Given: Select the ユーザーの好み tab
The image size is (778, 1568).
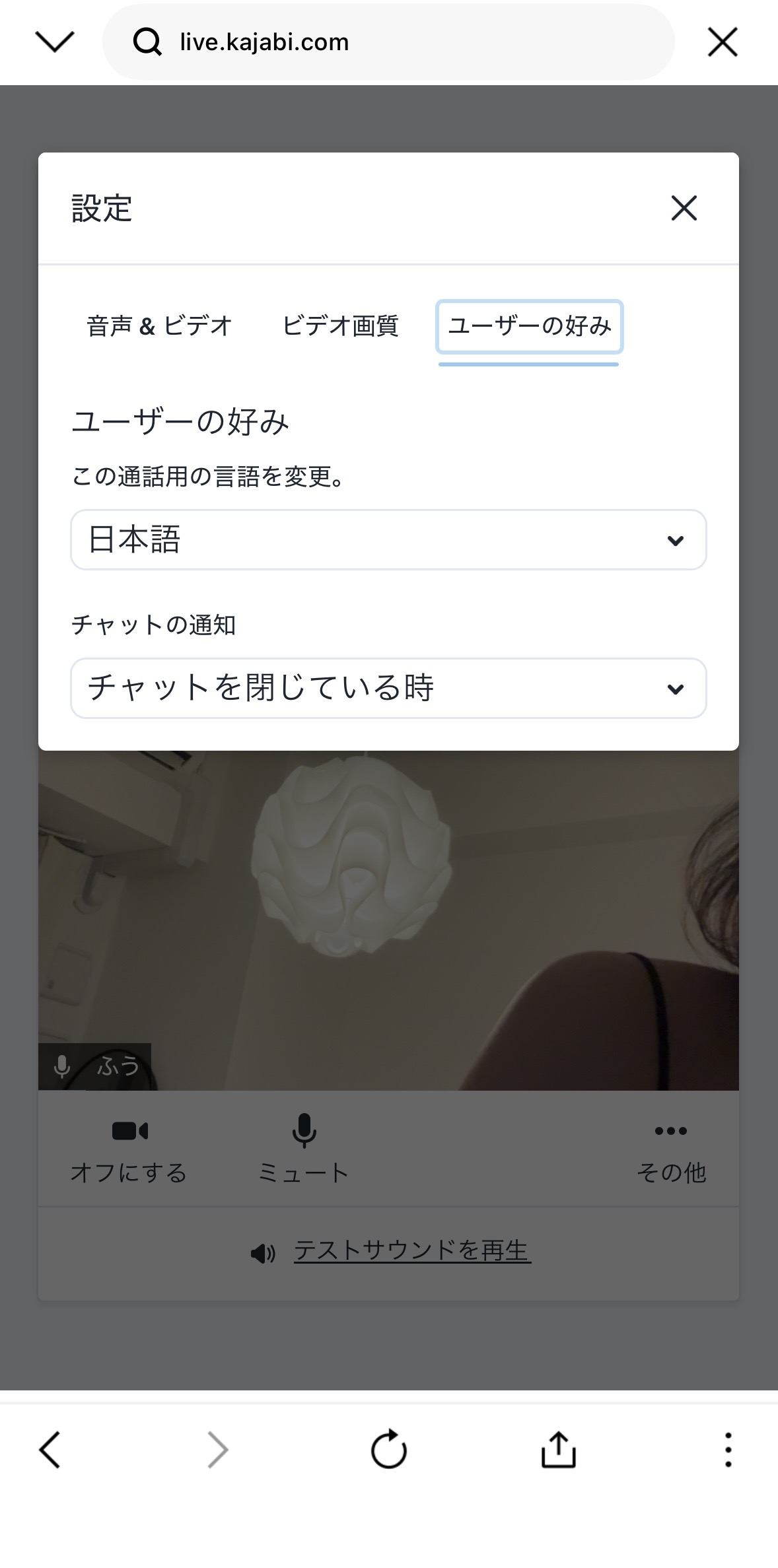Looking at the screenshot, I should point(529,326).
